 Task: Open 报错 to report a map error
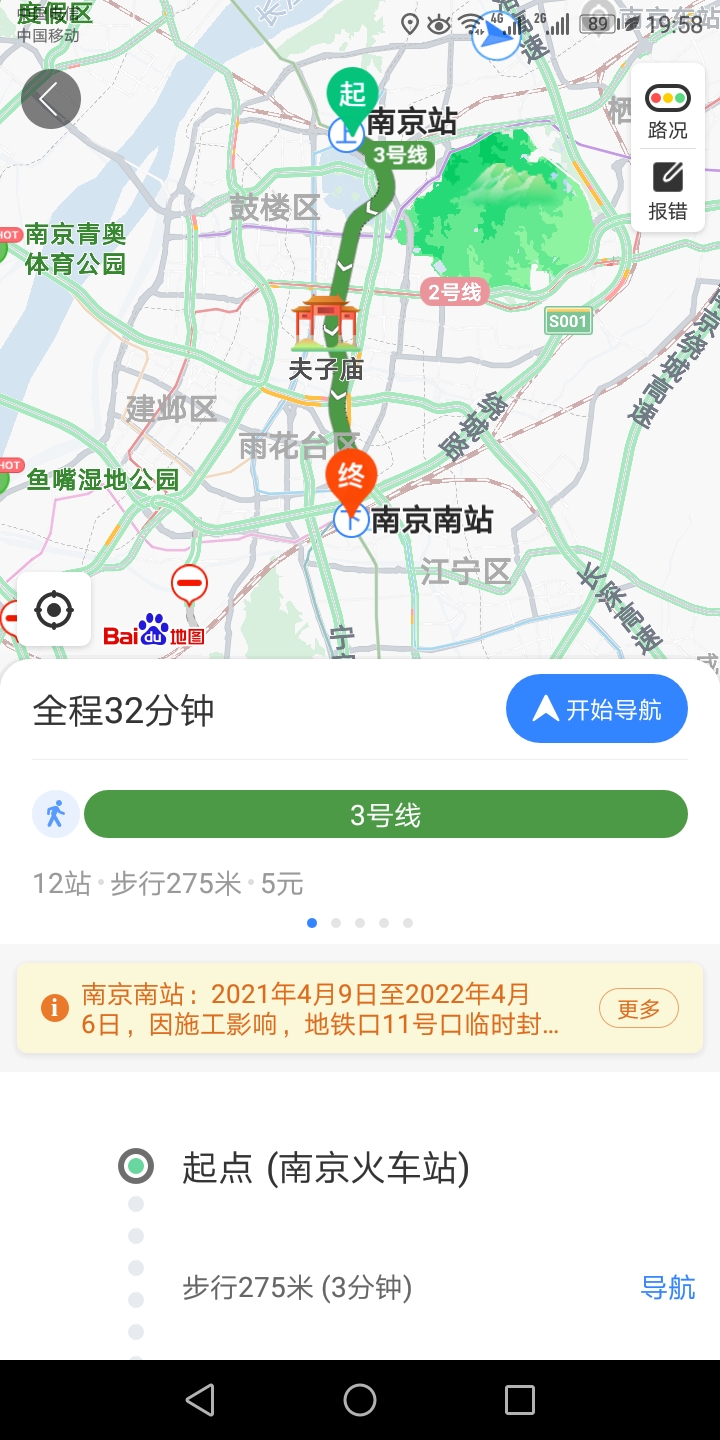(667, 191)
